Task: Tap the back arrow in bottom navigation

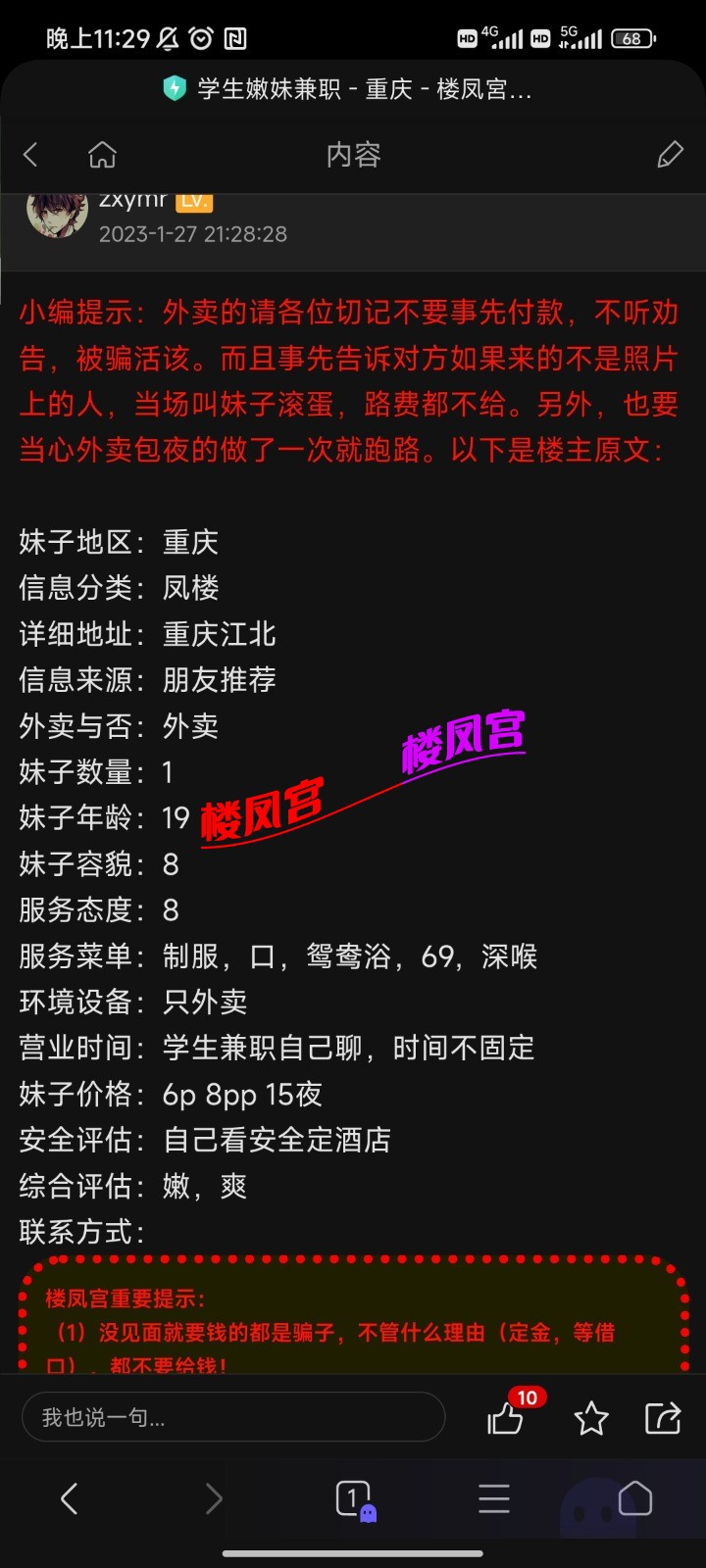Action: click(69, 1499)
